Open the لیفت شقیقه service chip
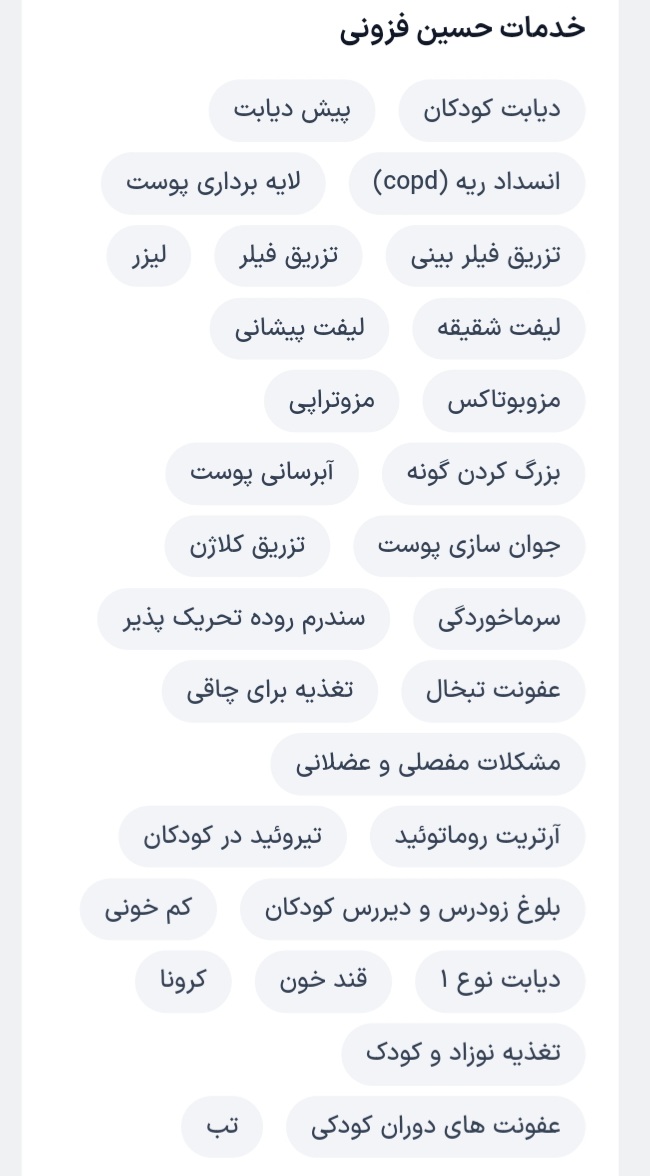This screenshot has width=650, height=1176. tap(499, 329)
